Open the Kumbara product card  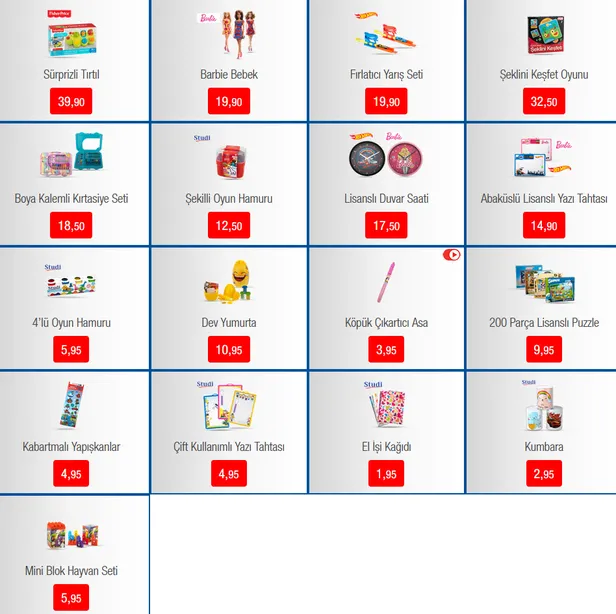pyautogui.click(x=544, y=432)
